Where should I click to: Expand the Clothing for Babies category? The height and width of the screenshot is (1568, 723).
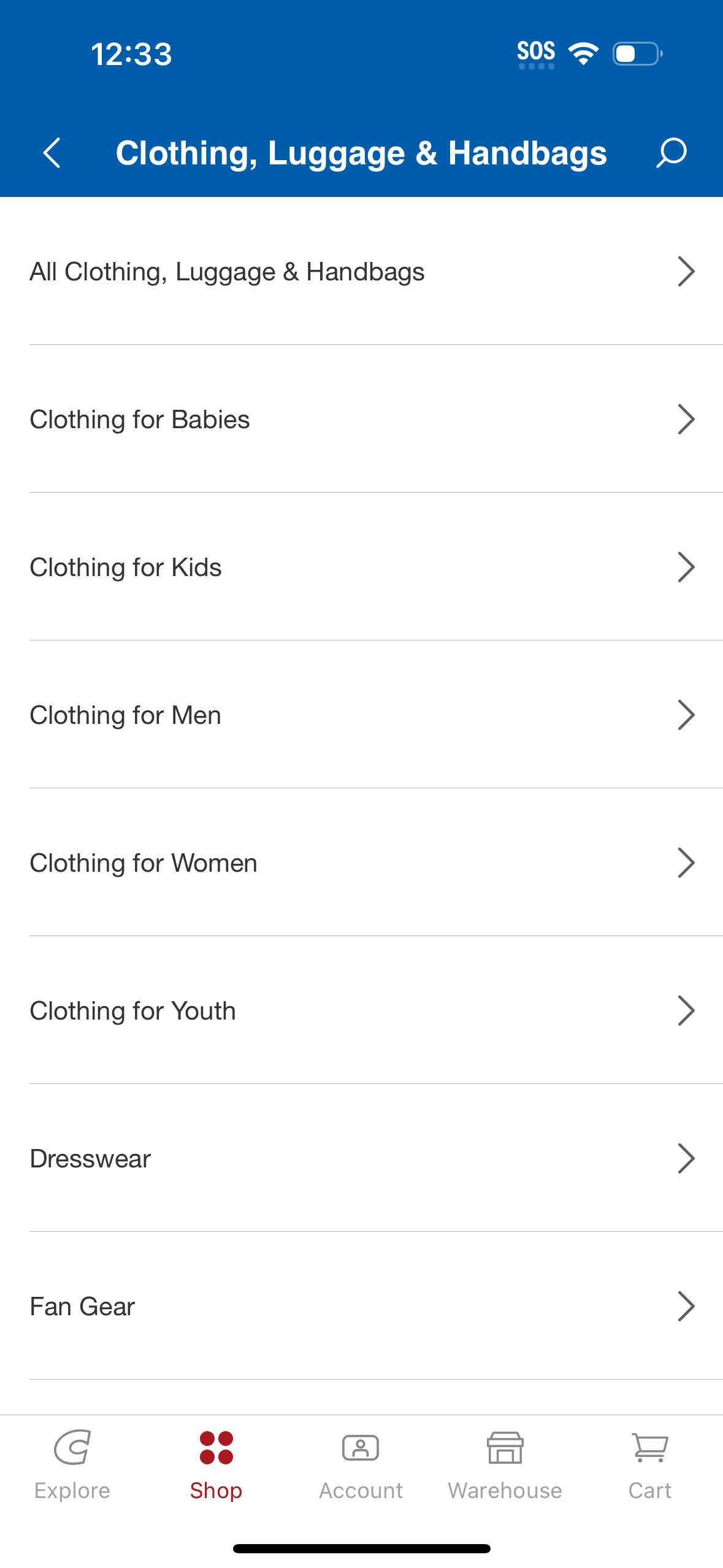(361, 418)
